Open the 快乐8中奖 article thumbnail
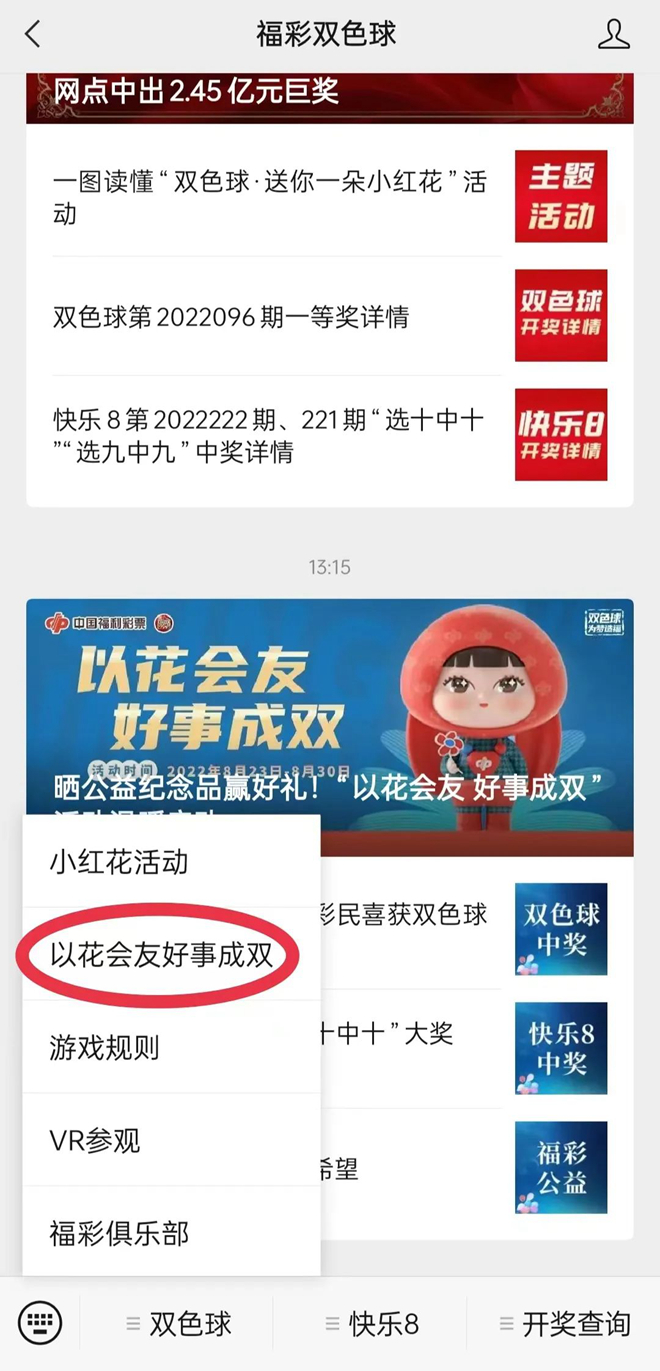Screen dimensions: 660x1371 [x=561, y=1048]
